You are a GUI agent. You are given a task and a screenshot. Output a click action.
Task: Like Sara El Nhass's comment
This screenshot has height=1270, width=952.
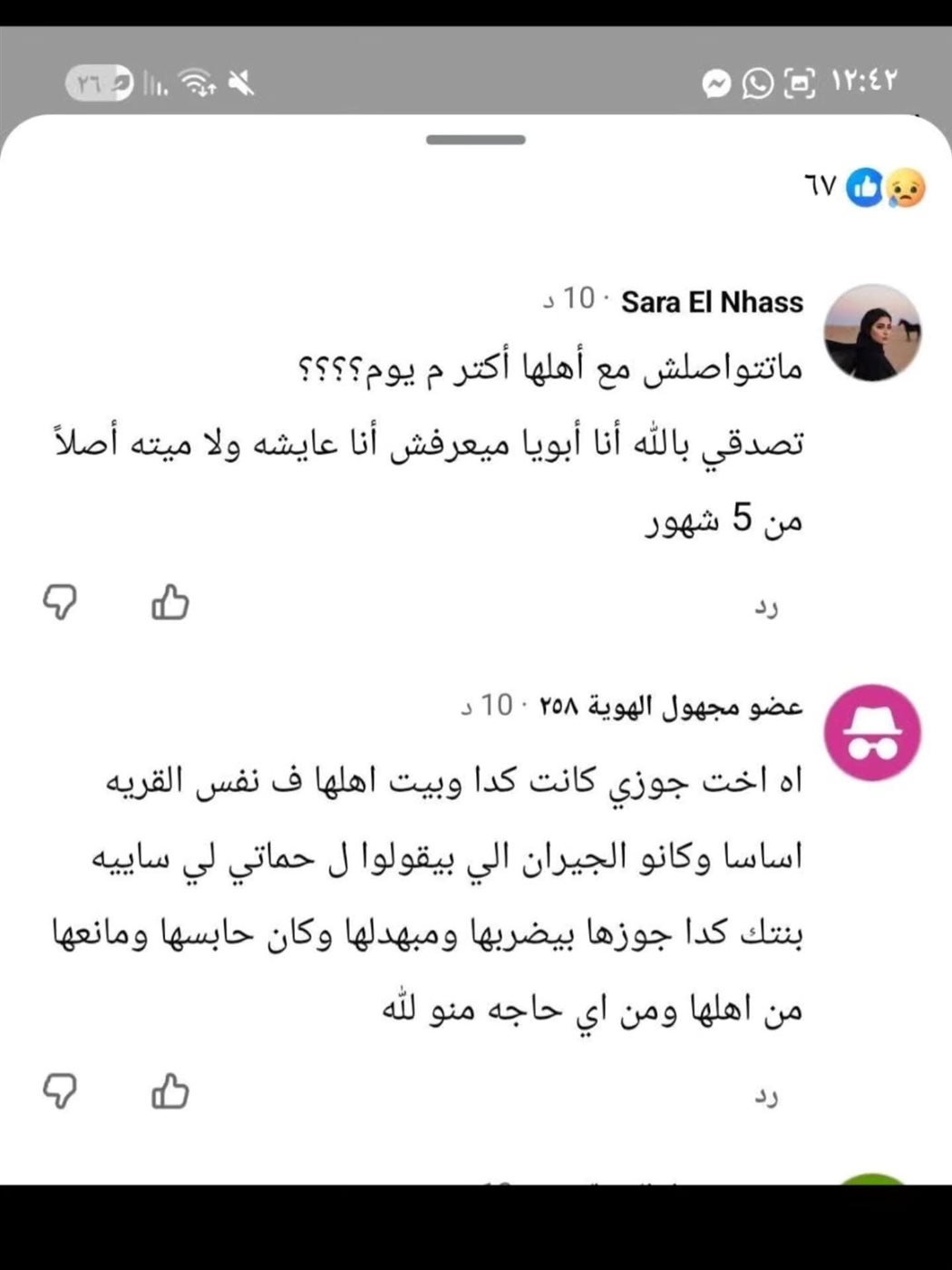170,601
